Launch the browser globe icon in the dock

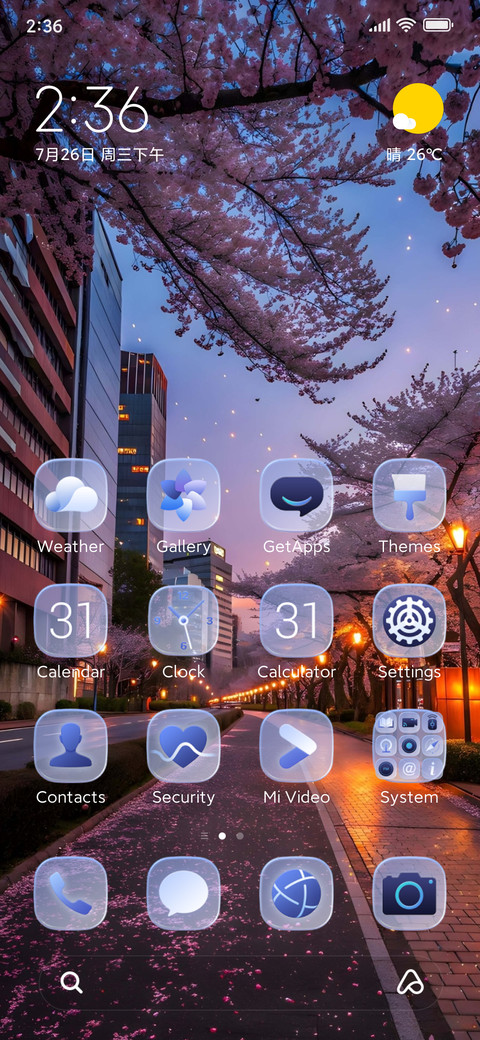(296, 893)
